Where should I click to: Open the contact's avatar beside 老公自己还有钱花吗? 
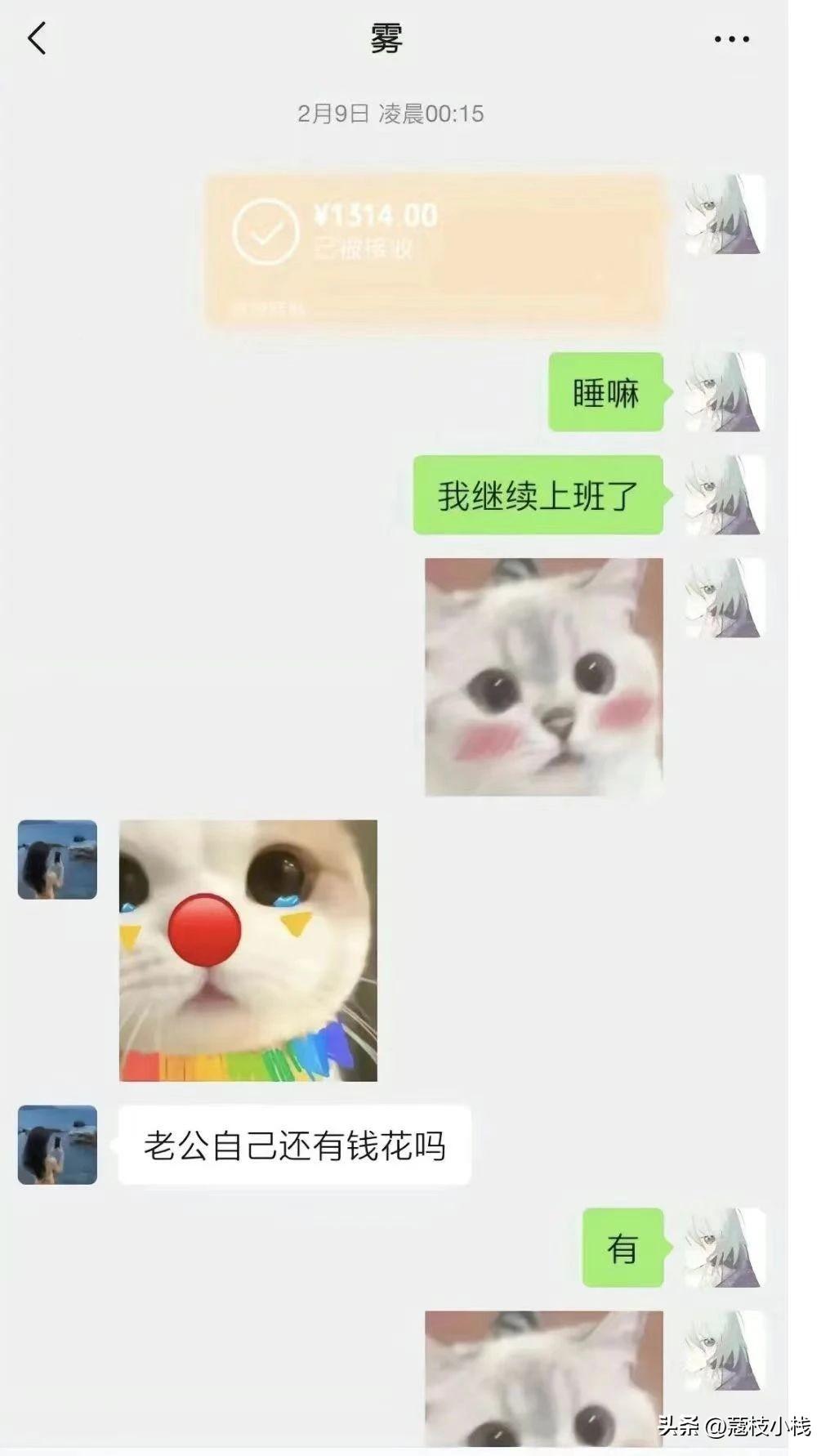tap(57, 1145)
